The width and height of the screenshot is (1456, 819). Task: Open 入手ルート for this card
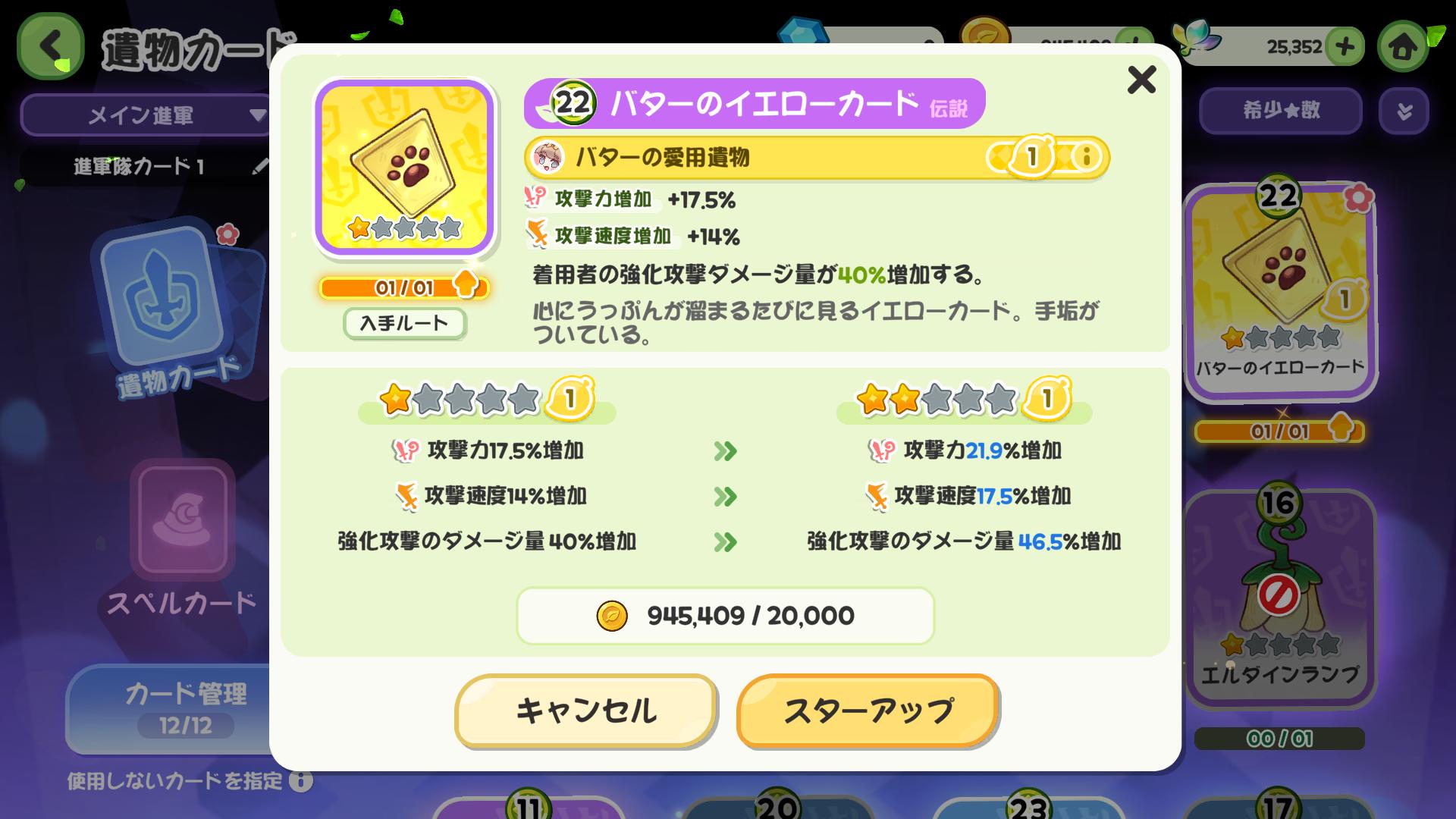404,323
